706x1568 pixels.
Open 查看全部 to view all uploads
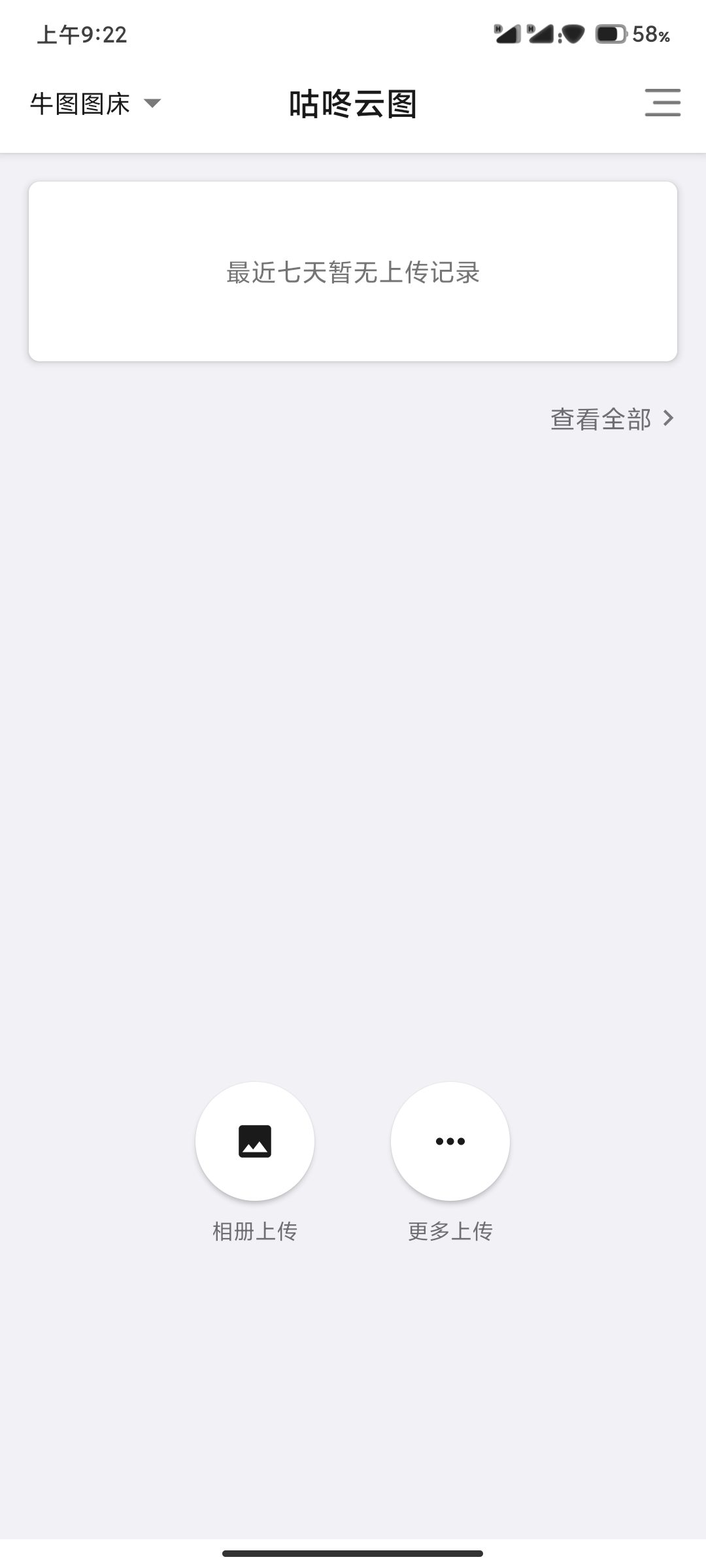point(612,419)
